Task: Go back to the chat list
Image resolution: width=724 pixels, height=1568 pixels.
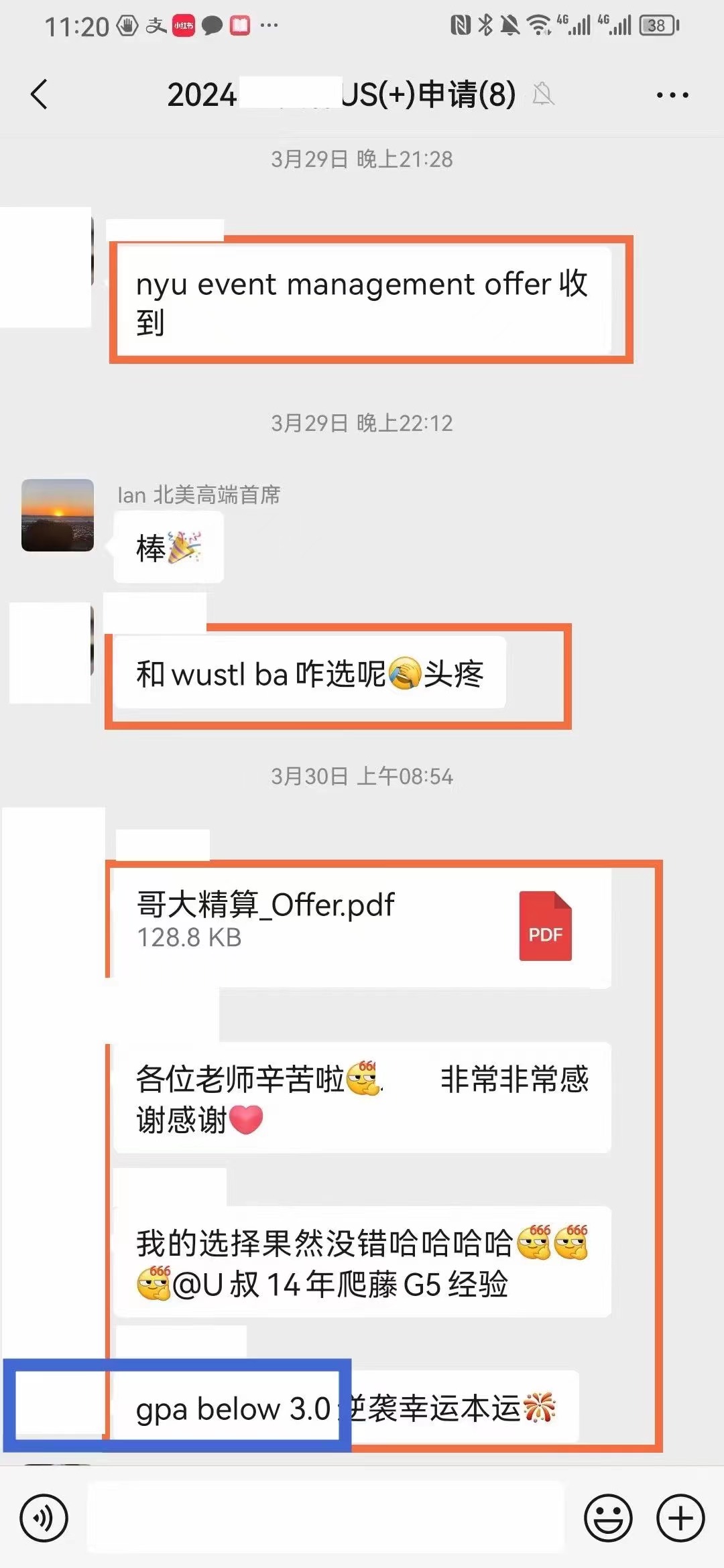Action: tap(40, 94)
